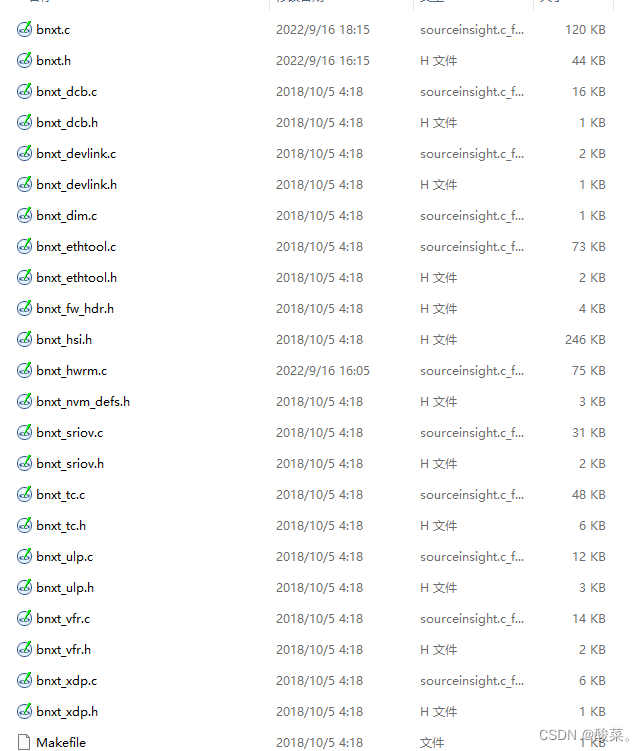
Task: Open the Makefile
Action: point(61,743)
